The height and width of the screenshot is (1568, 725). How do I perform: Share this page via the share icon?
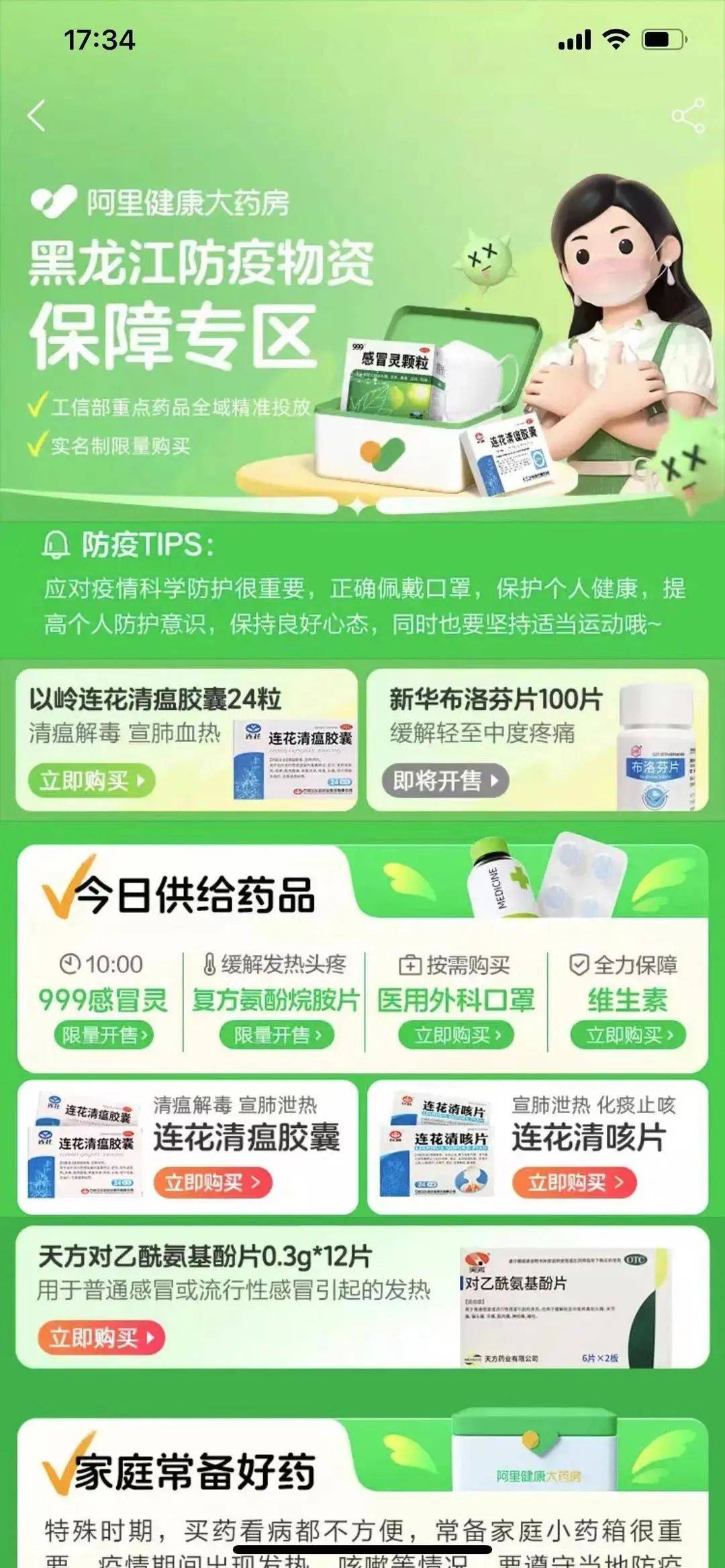pyautogui.click(x=688, y=116)
